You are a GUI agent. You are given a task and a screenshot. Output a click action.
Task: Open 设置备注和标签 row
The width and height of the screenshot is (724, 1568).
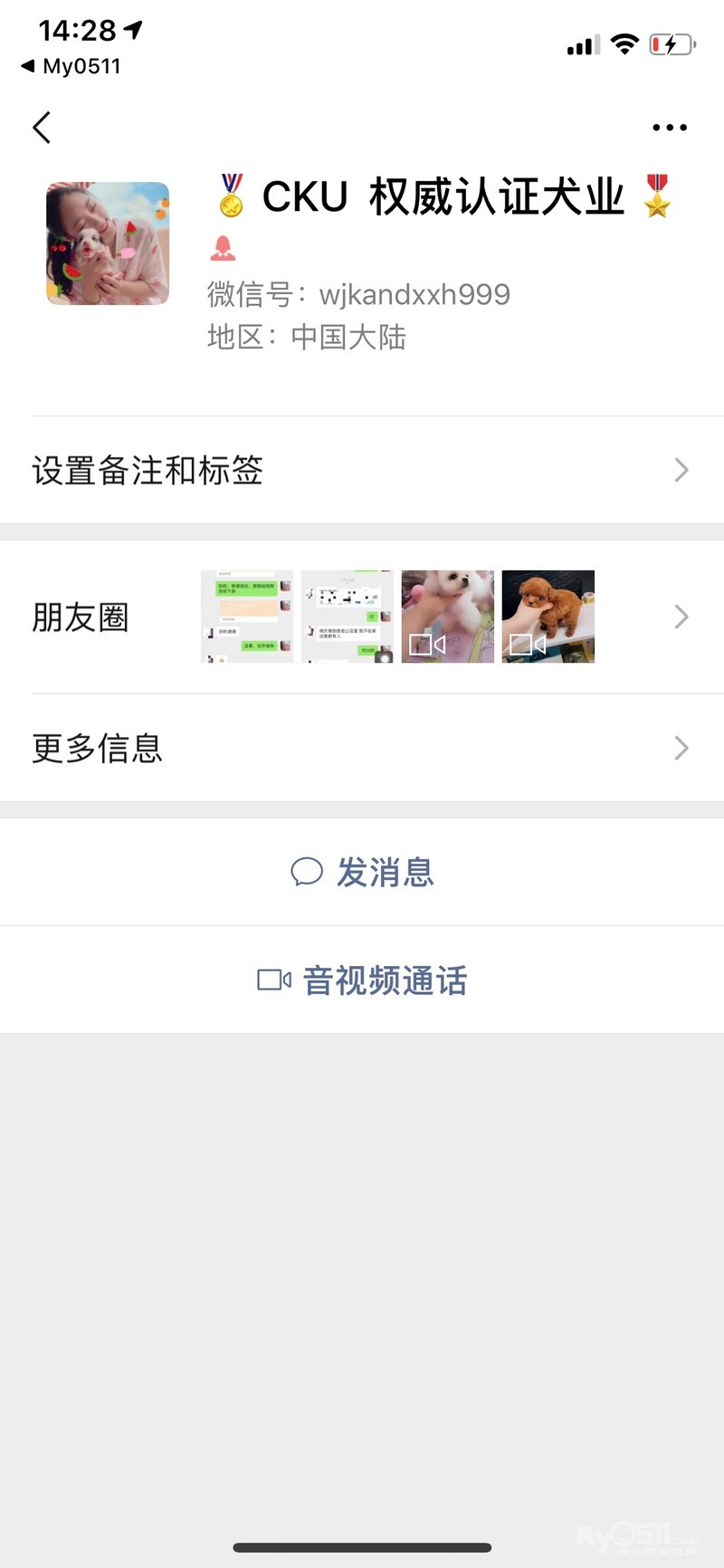click(x=362, y=470)
